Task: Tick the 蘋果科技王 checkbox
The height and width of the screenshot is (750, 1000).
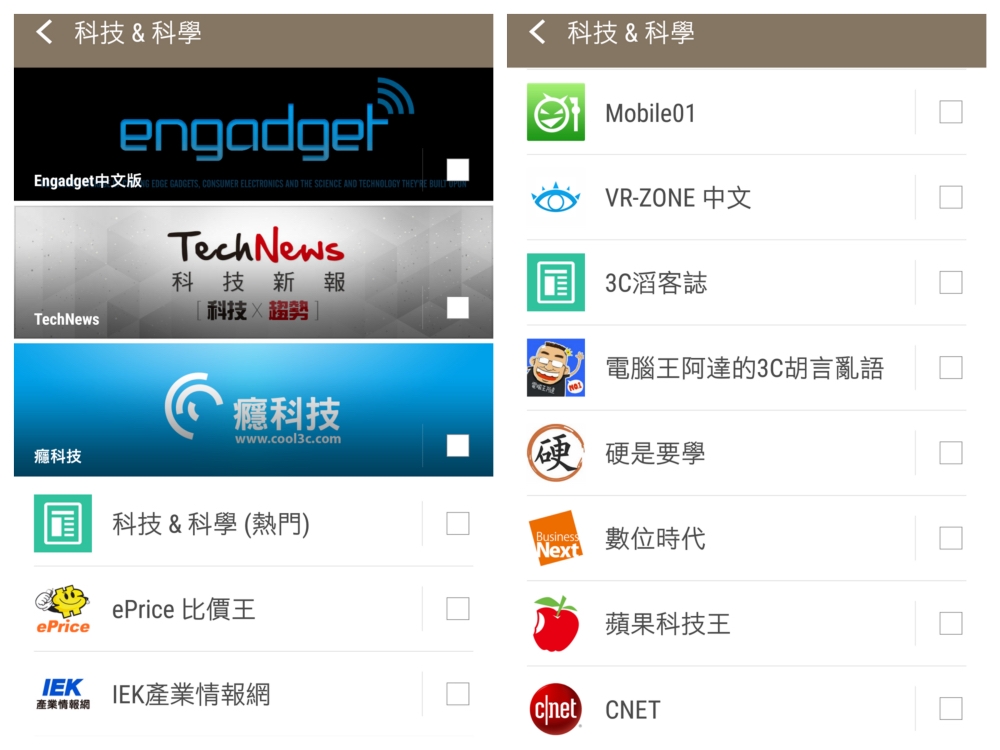Action: pyautogui.click(x=951, y=624)
